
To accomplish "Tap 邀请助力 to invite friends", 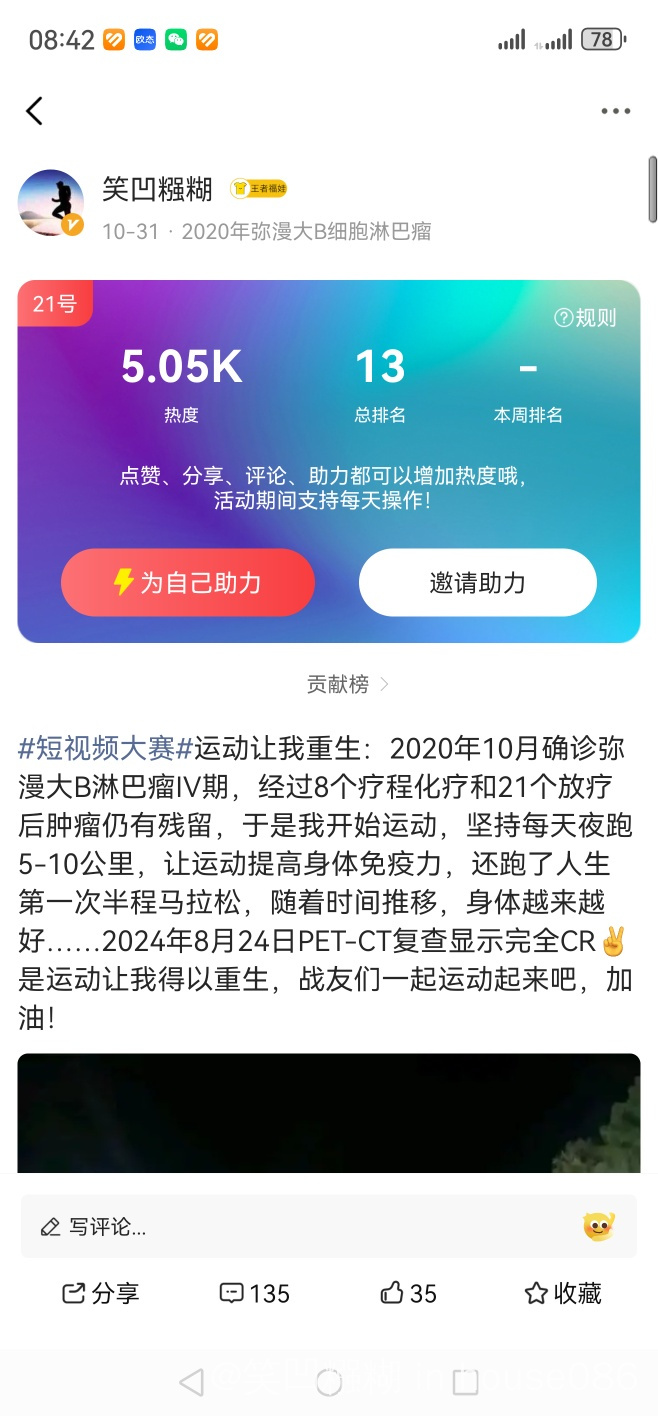I will pyautogui.click(x=477, y=582).
